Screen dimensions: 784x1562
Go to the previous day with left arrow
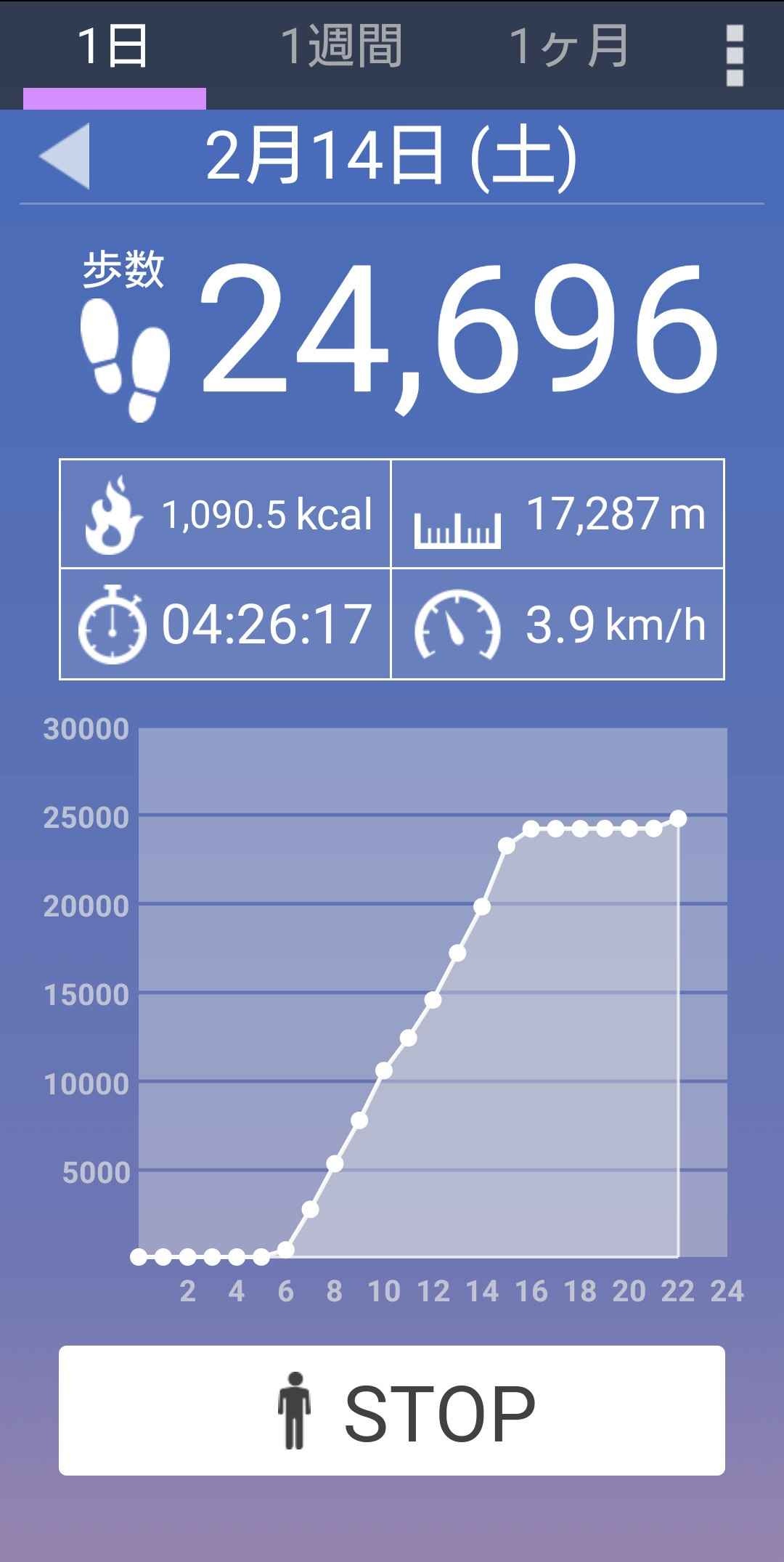point(66,156)
